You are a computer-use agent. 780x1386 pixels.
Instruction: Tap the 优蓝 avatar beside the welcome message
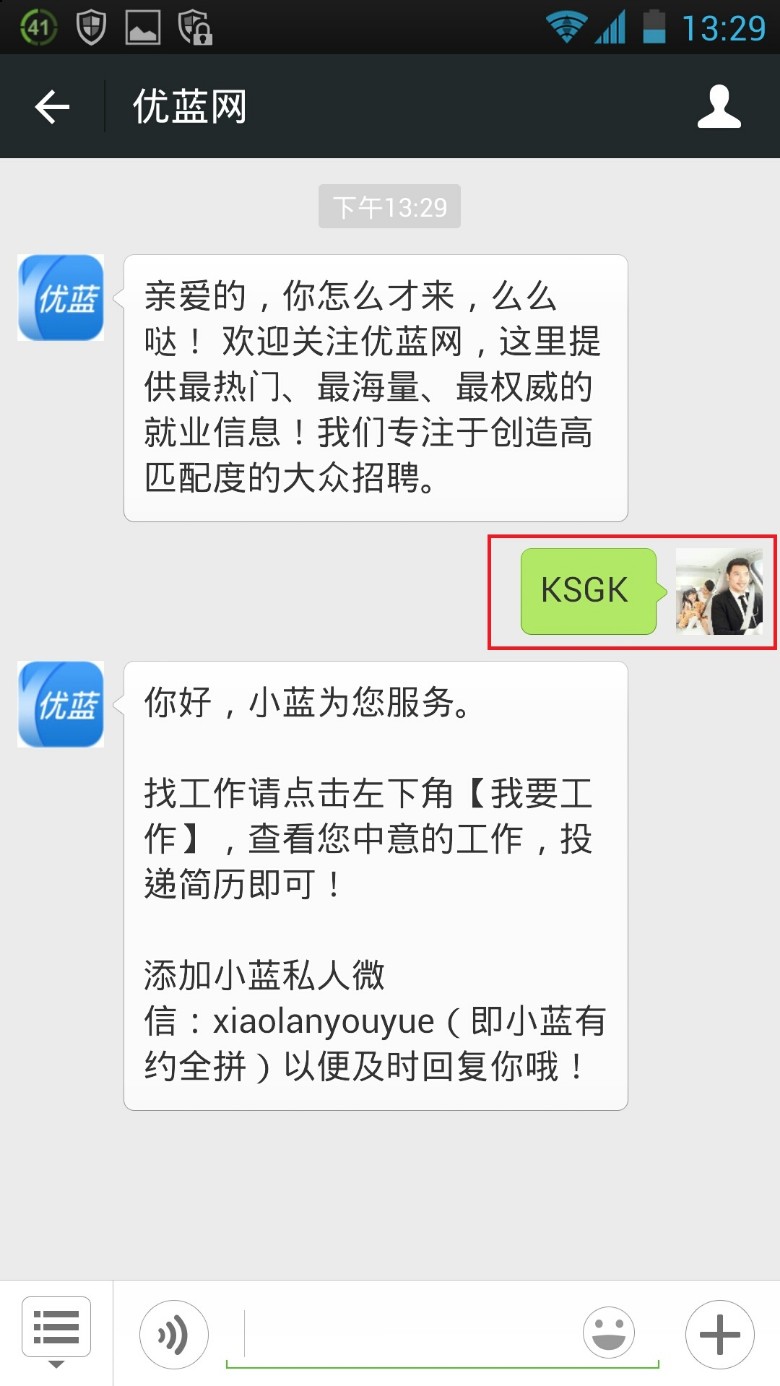click(61, 298)
